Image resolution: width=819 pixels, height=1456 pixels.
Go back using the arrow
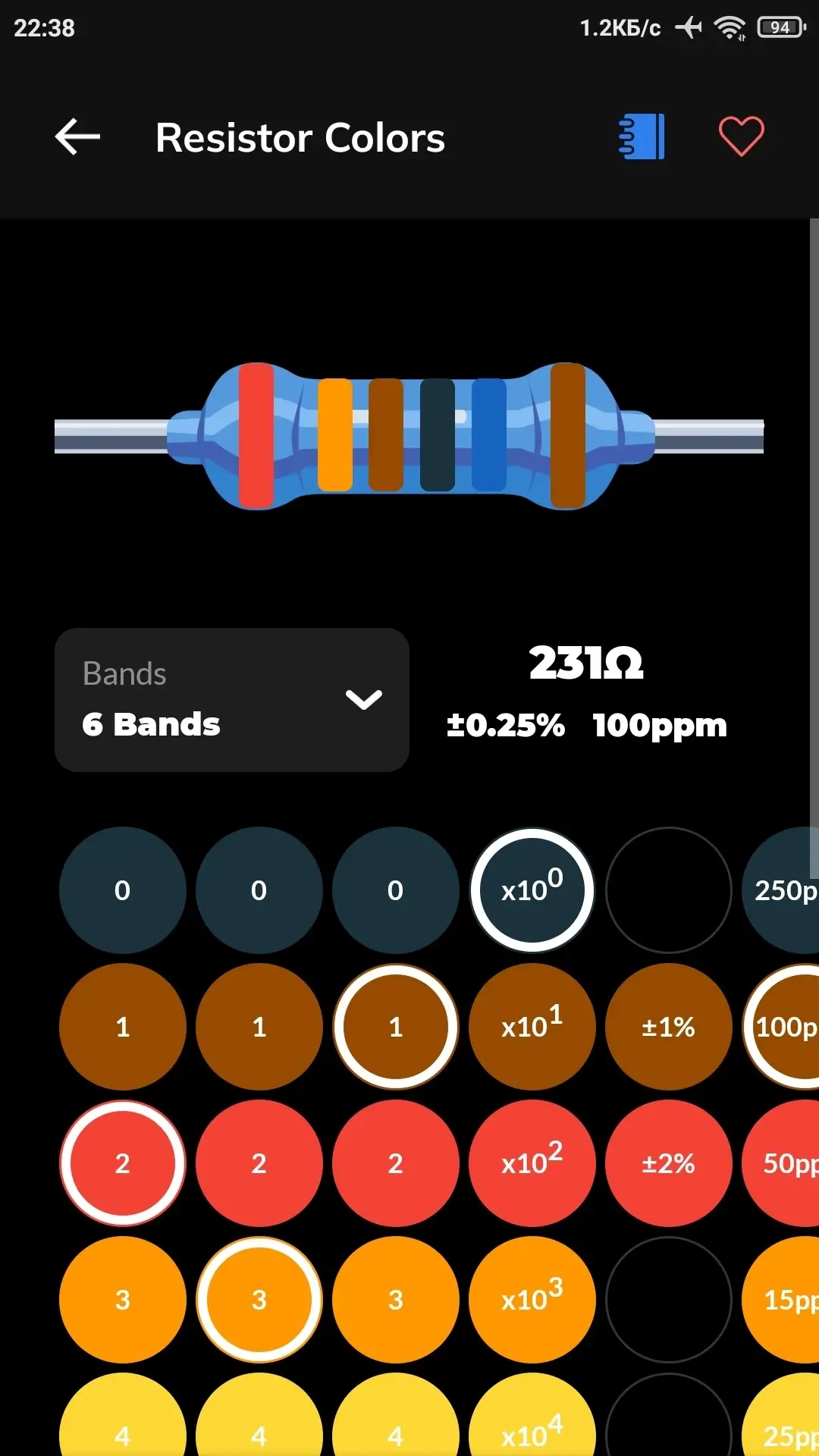point(77,137)
